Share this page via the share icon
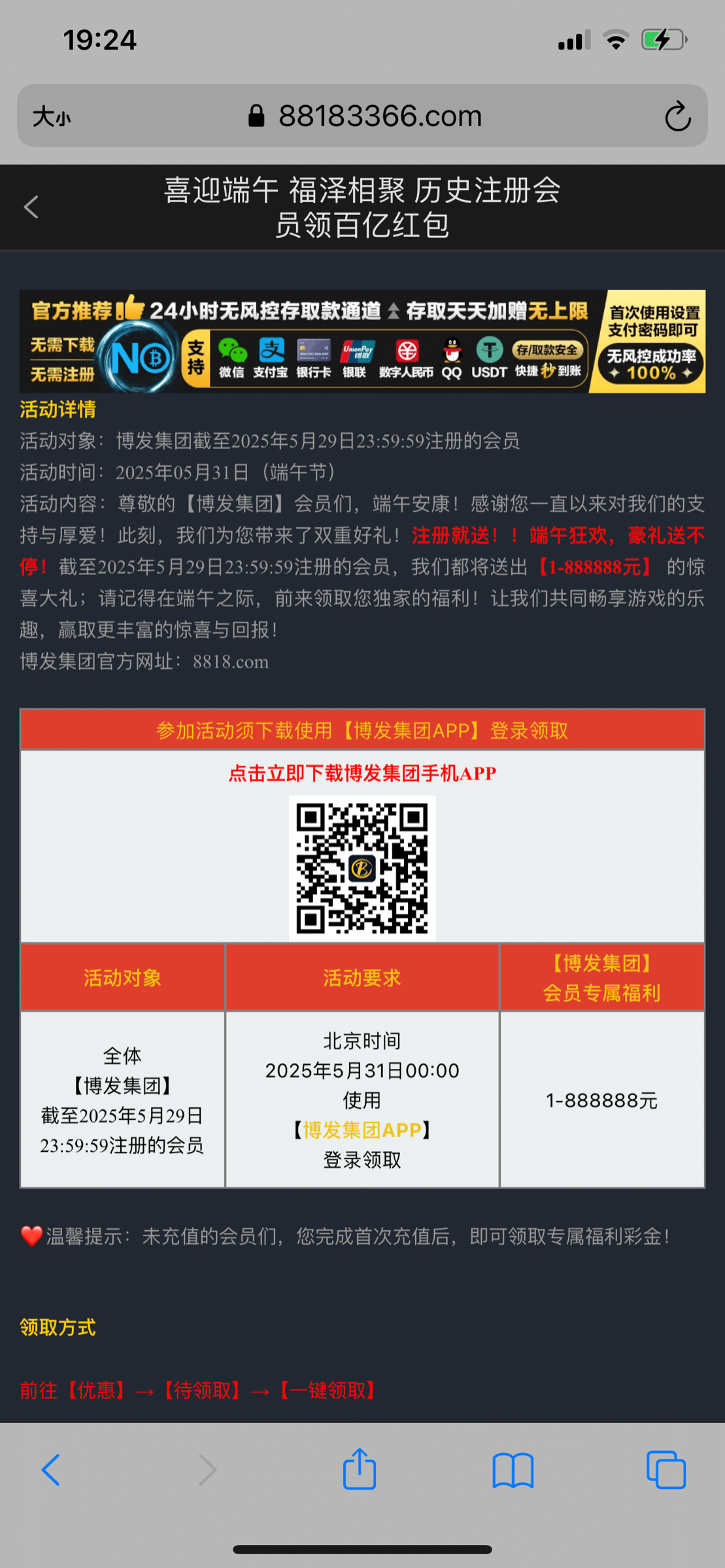The image size is (725, 1568). (360, 1469)
